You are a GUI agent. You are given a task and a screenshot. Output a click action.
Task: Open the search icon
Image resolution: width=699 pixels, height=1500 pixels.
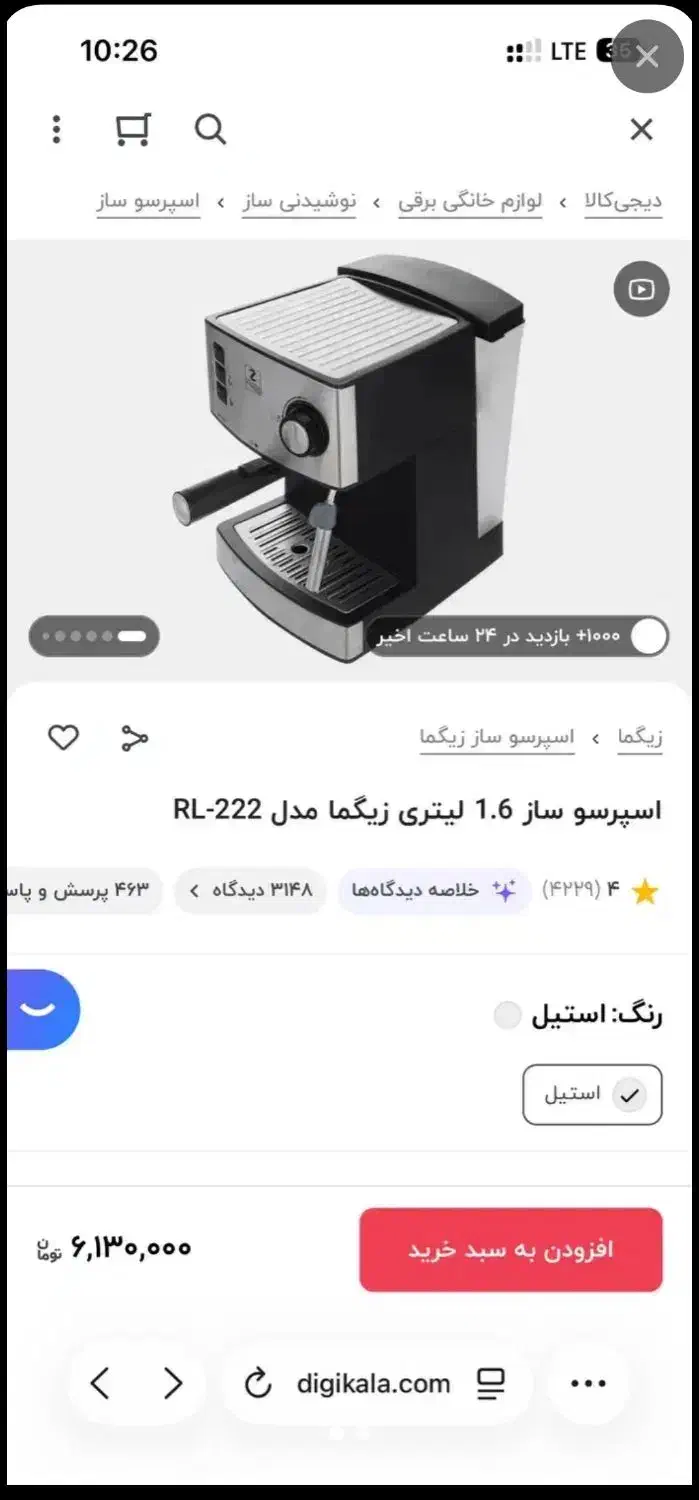[x=210, y=129]
